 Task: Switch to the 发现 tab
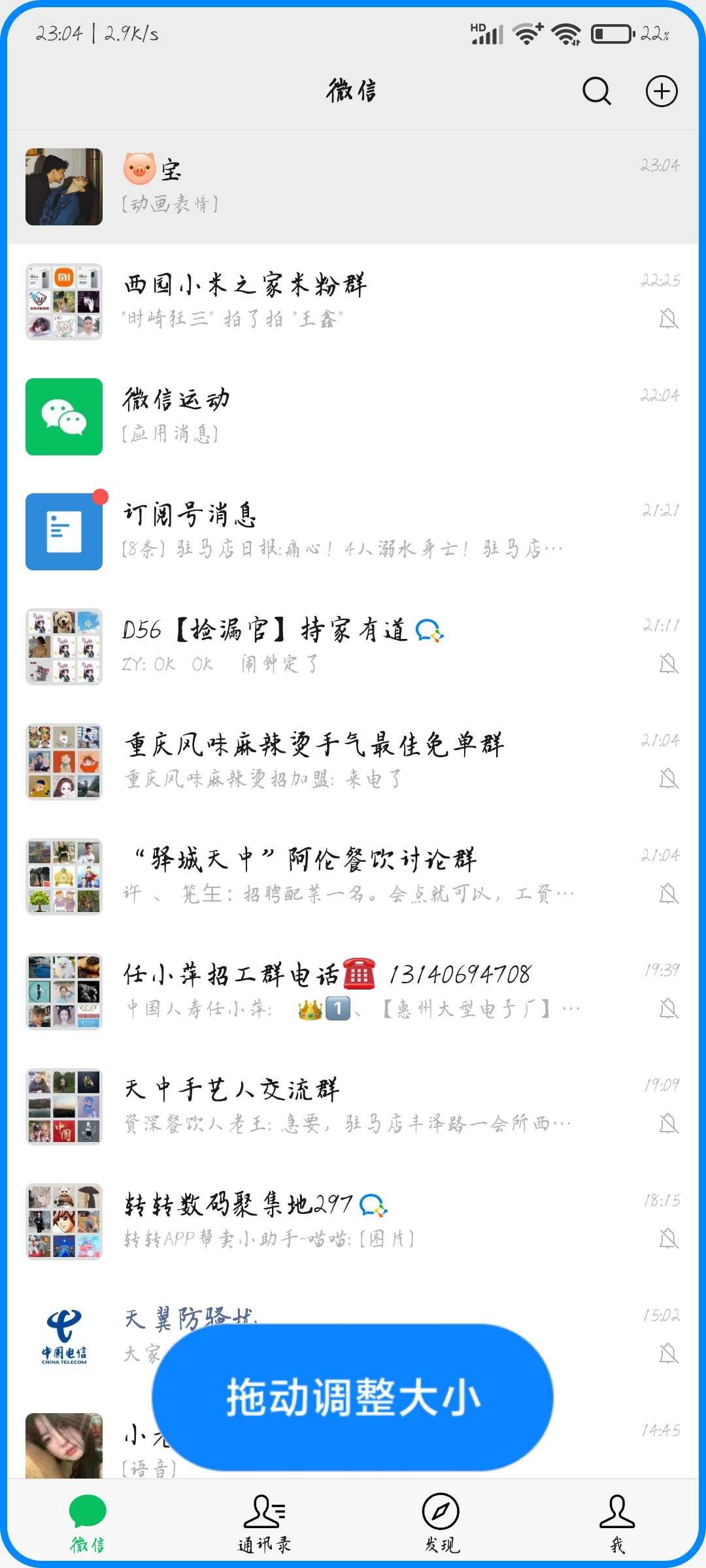(x=441, y=1524)
